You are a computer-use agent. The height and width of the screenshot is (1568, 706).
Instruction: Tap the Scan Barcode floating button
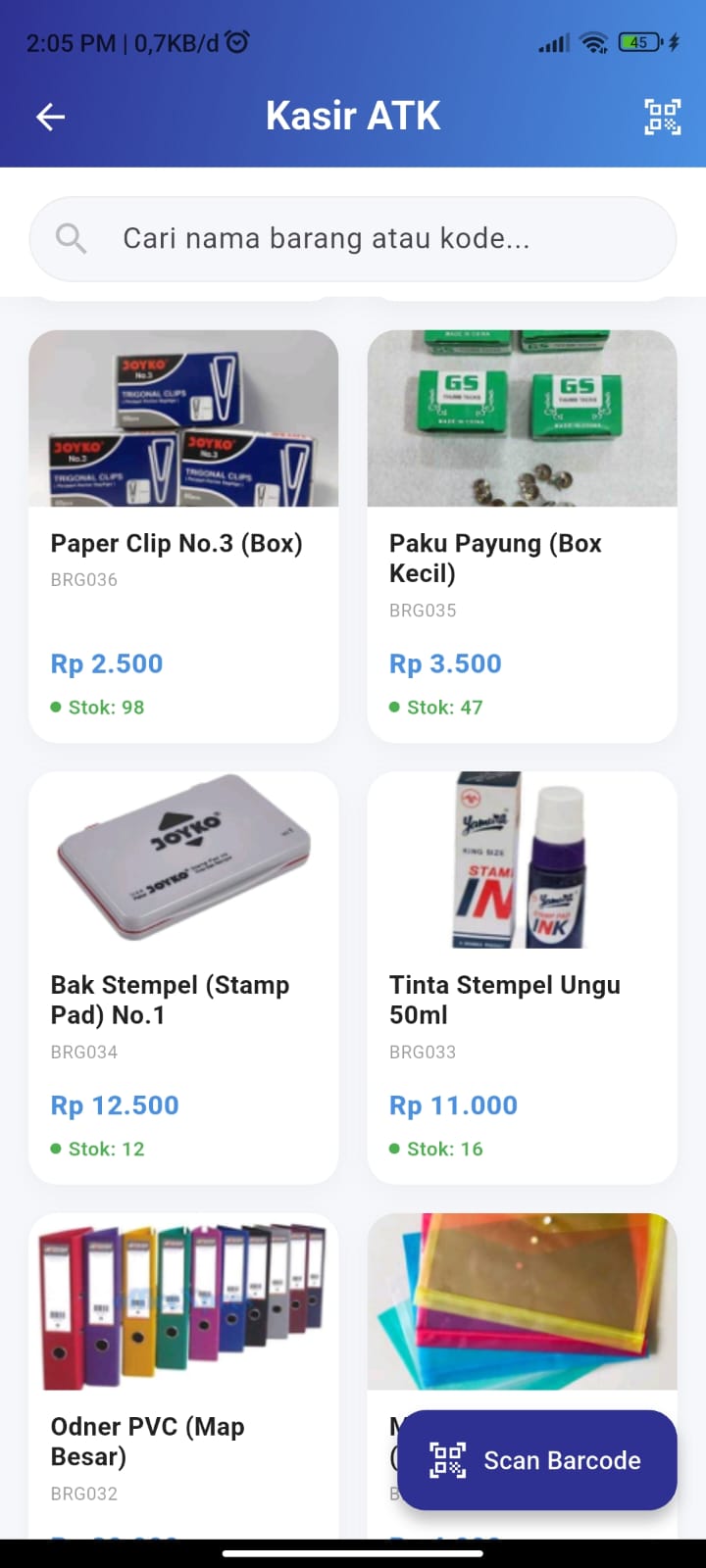point(537,1460)
